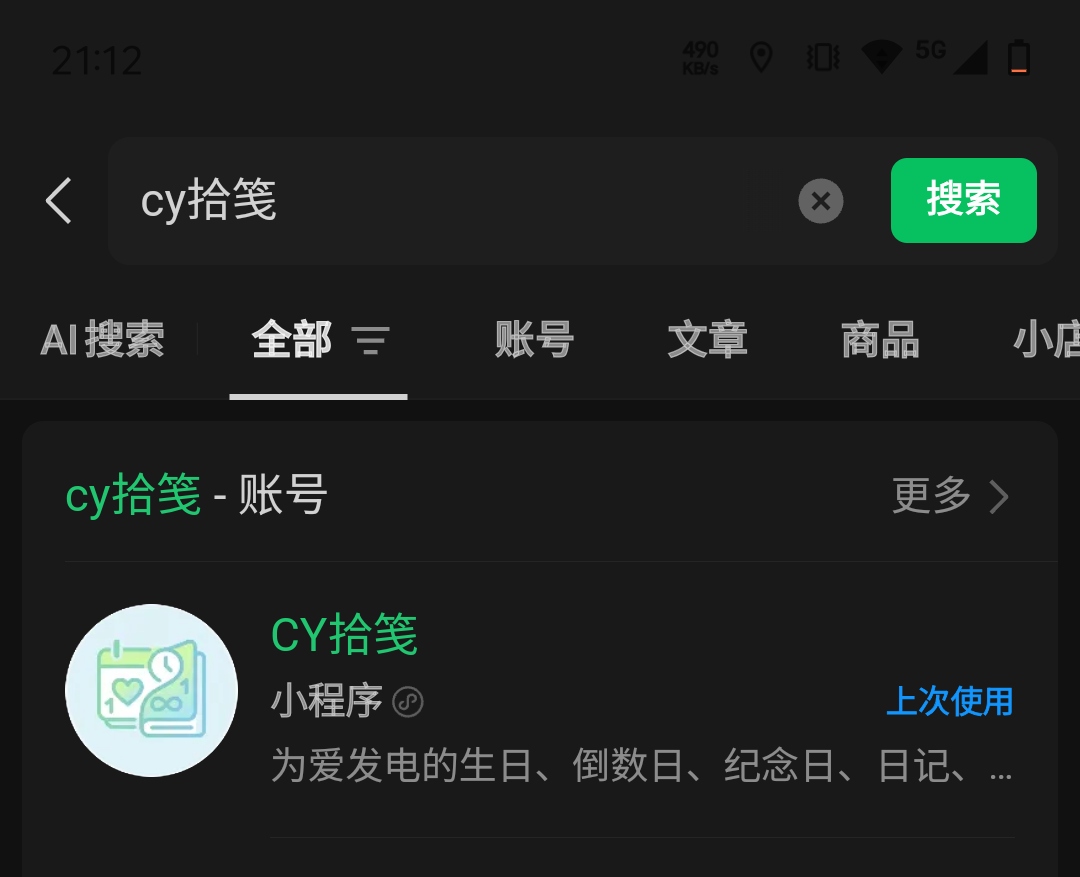Switch to the AI搜索 tab
This screenshot has width=1080, height=877.
point(102,341)
